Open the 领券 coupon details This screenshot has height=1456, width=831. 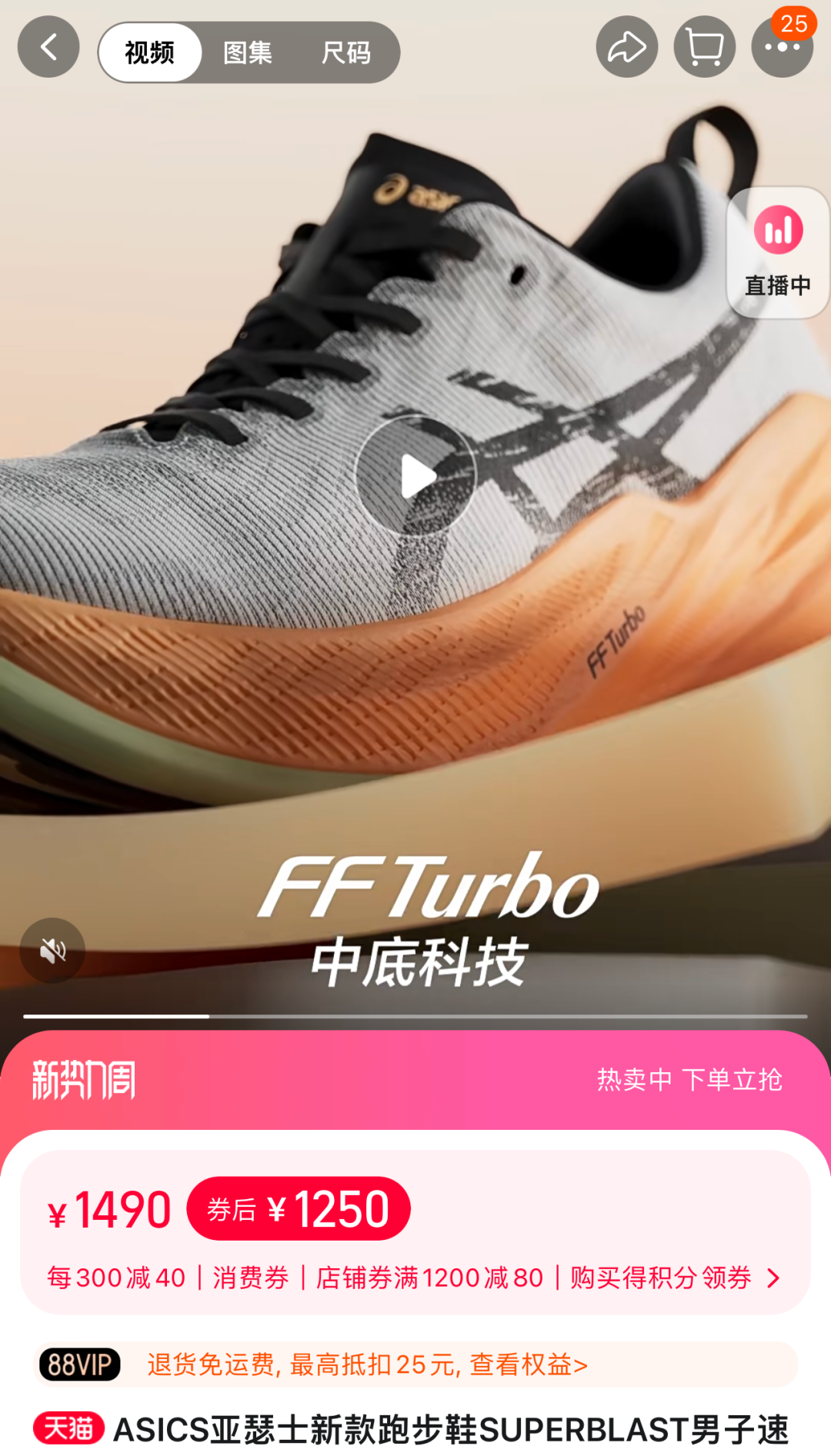click(740, 1278)
